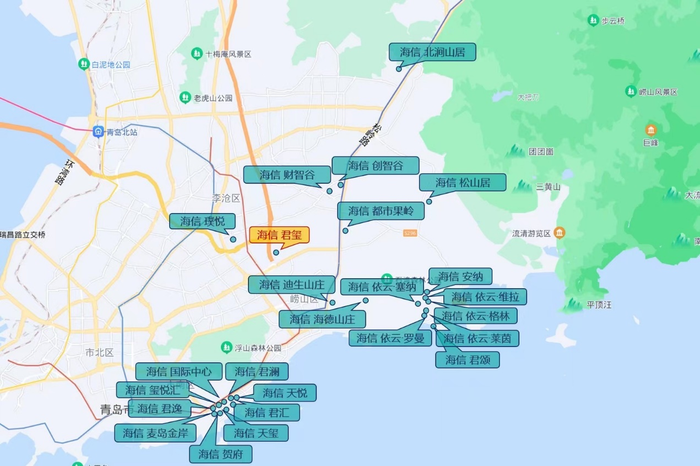This screenshot has width=700, height=466.
Task: Tap the 海信 依云 格林 marker
Action: (x=479, y=316)
